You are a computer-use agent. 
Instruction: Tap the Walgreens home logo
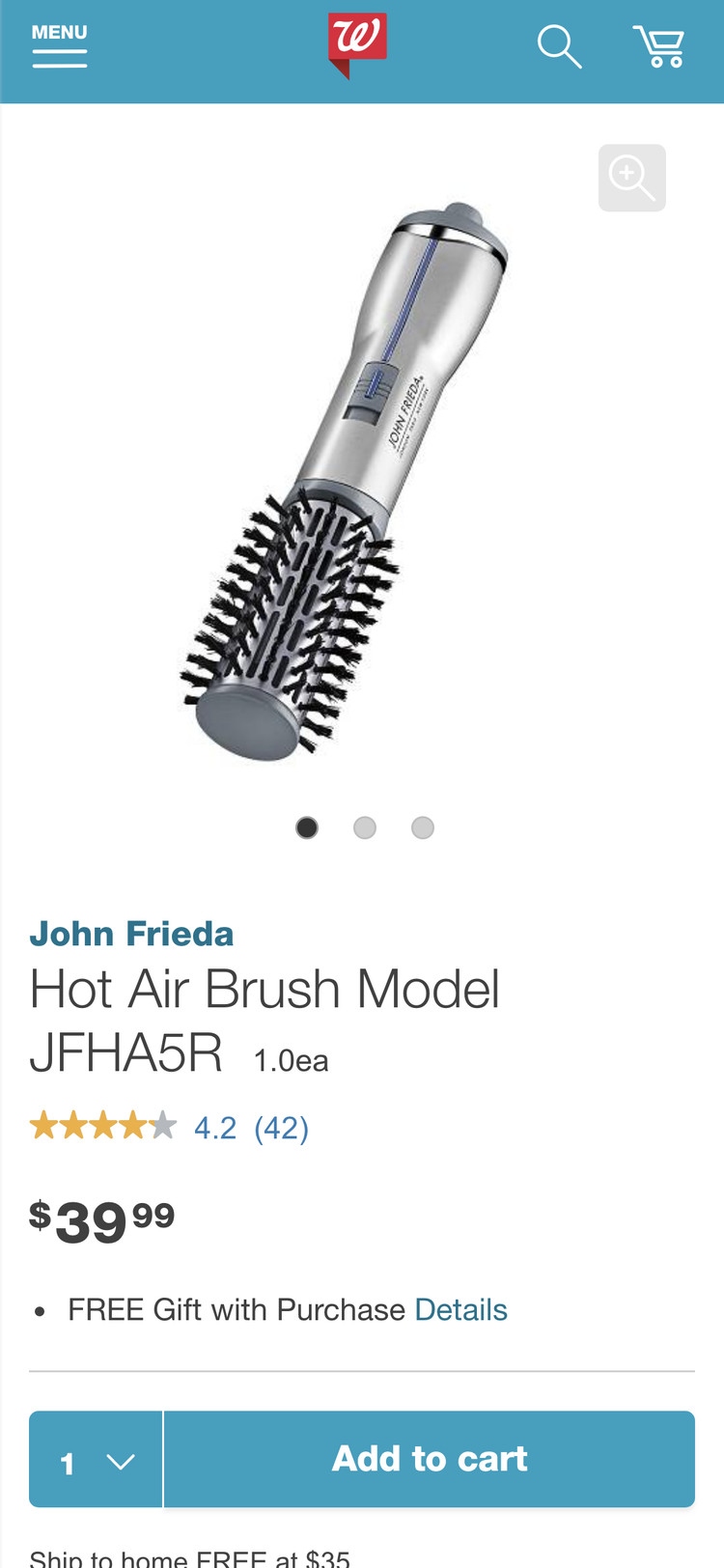pyautogui.click(x=357, y=44)
